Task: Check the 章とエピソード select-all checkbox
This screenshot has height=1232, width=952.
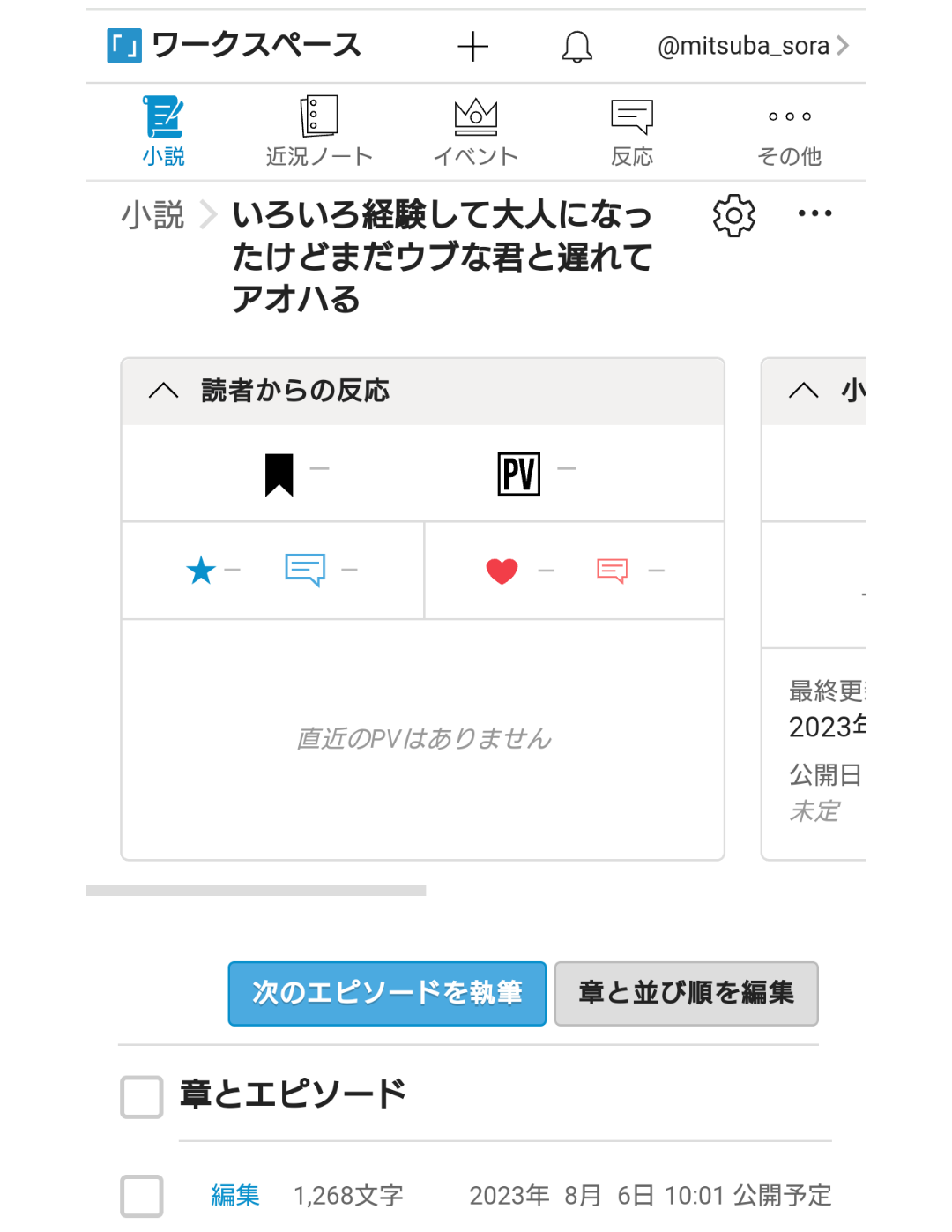Action: pyautogui.click(x=142, y=1096)
